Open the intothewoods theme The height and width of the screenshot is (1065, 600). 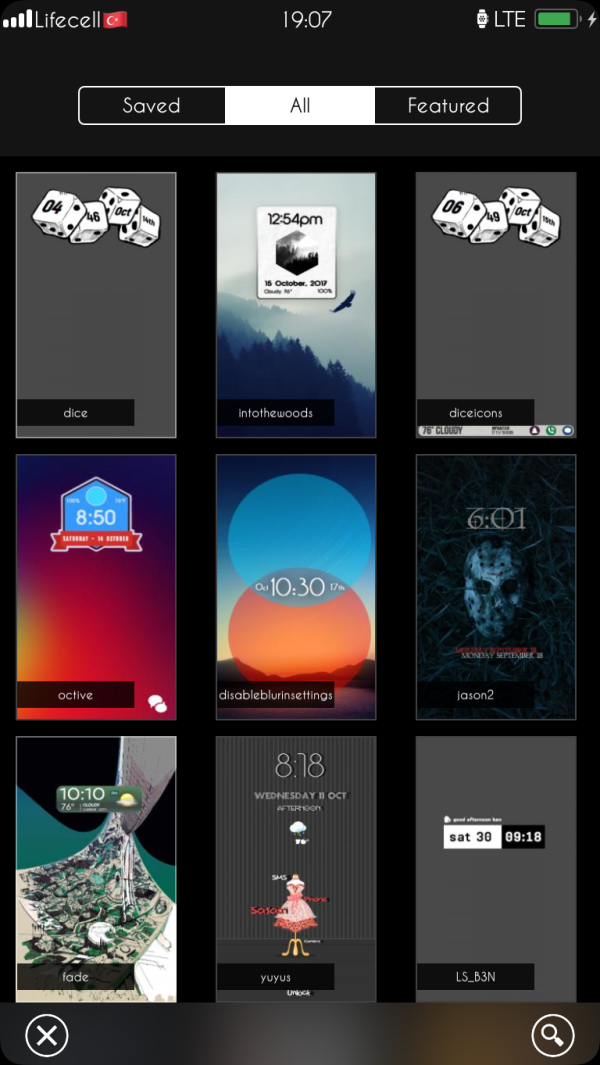(296, 305)
